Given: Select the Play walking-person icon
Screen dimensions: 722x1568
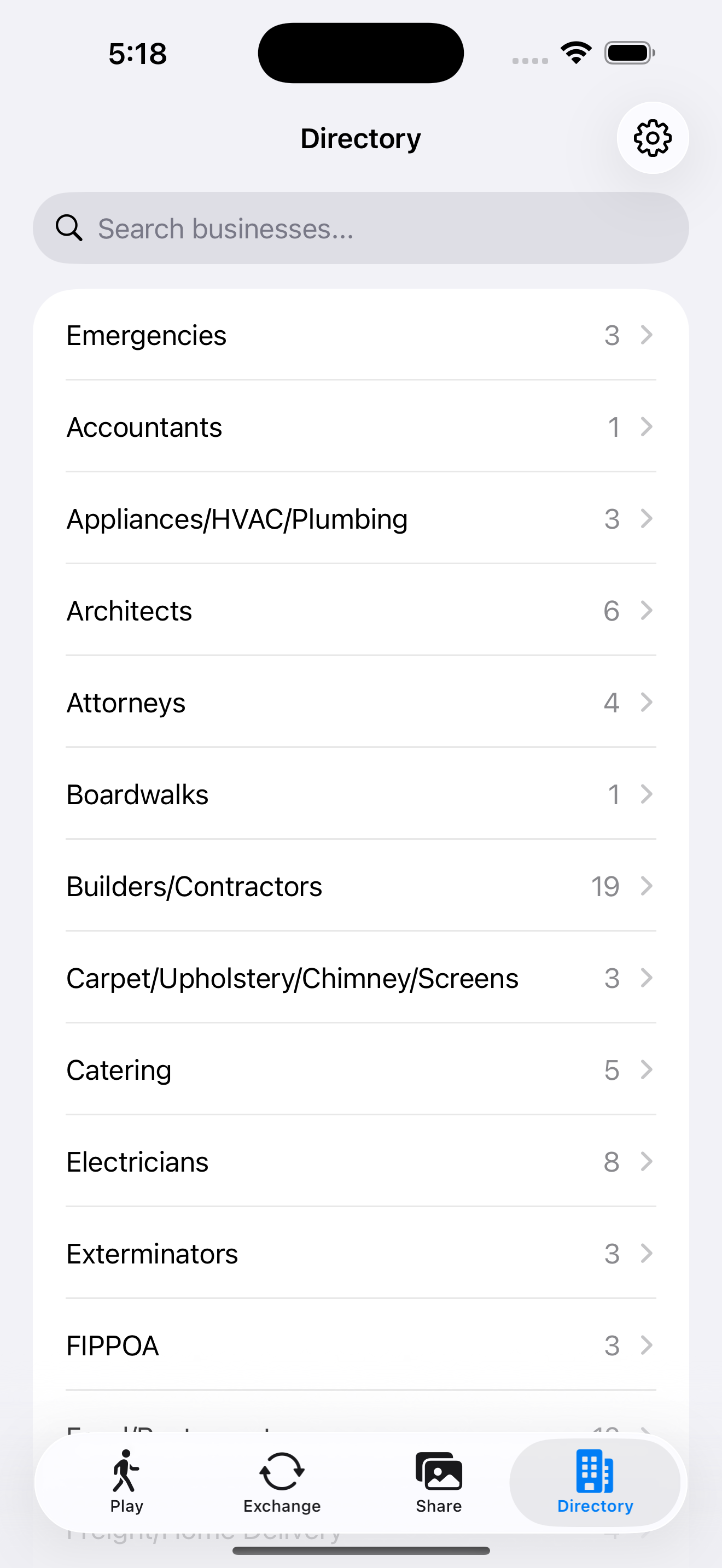Looking at the screenshot, I should pyautogui.click(x=125, y=1473).
